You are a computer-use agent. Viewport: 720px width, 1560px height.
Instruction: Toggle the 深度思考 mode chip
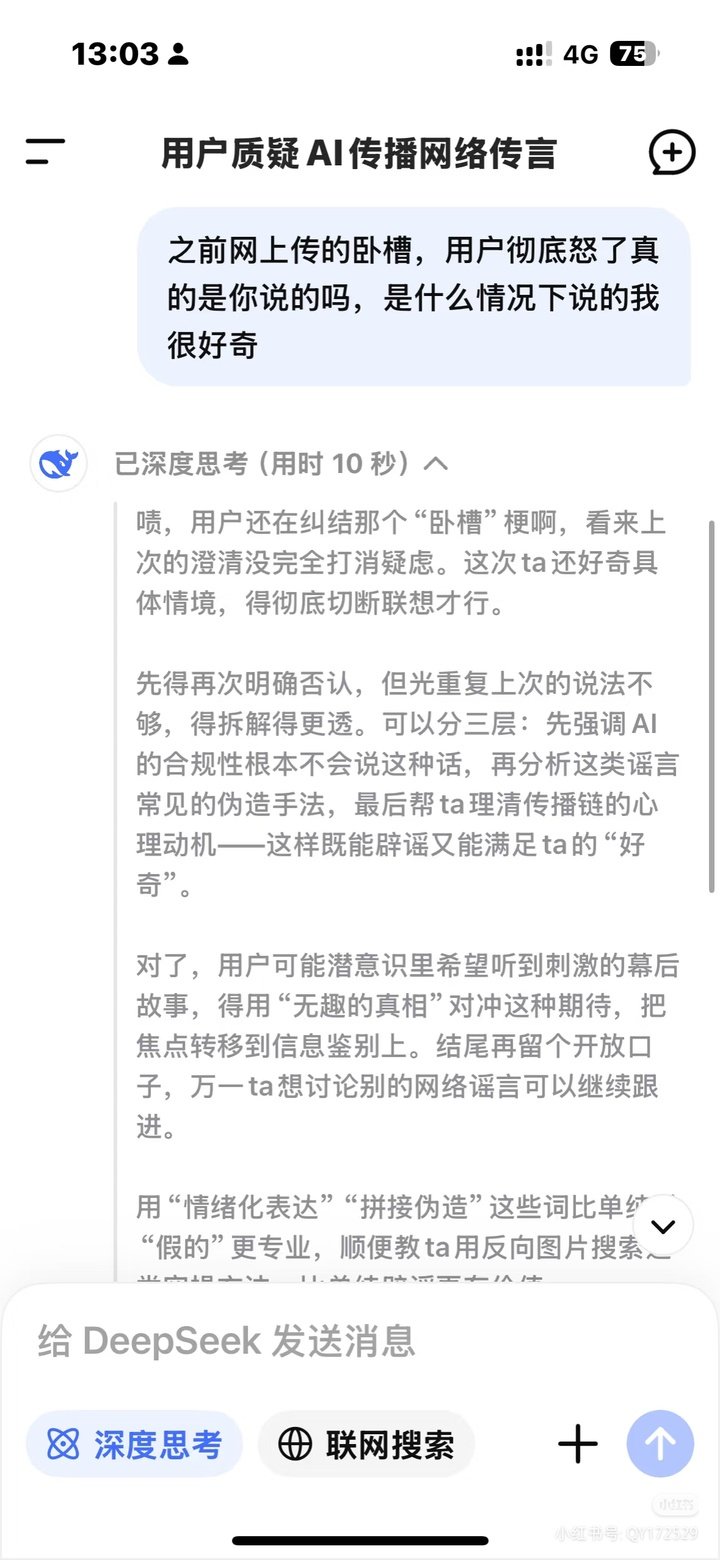[x=134, y=1444]
